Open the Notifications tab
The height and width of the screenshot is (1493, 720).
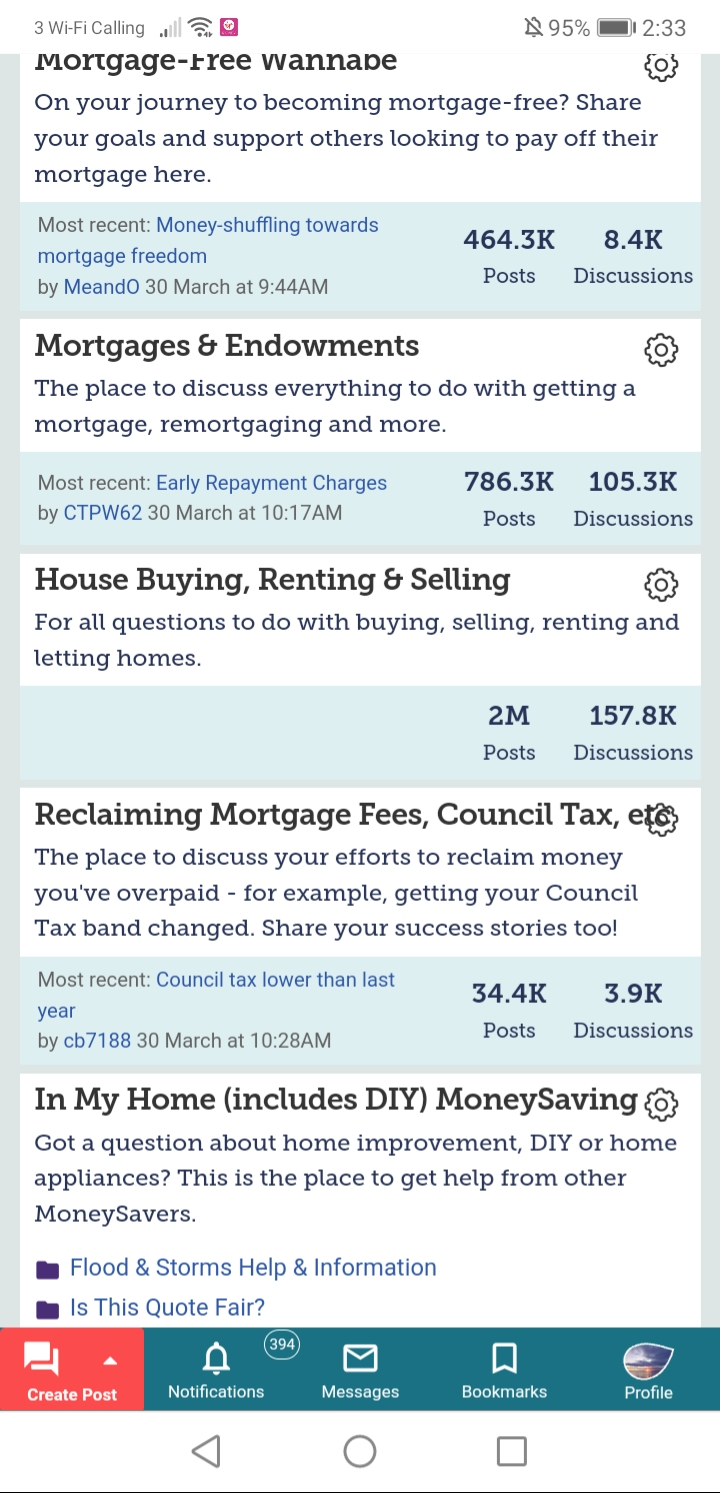tap(216, 1370)
